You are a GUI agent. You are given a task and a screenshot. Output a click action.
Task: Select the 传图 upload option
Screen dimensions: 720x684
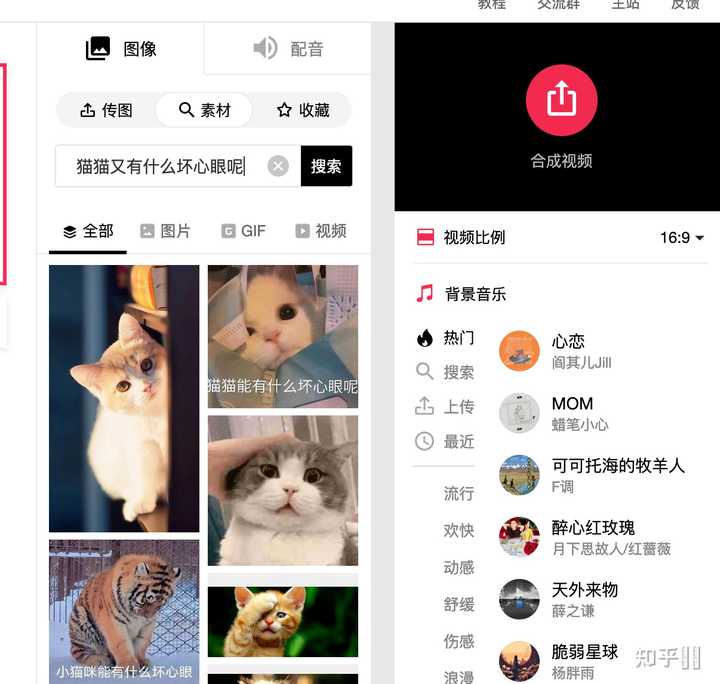(x=106, y=110)
